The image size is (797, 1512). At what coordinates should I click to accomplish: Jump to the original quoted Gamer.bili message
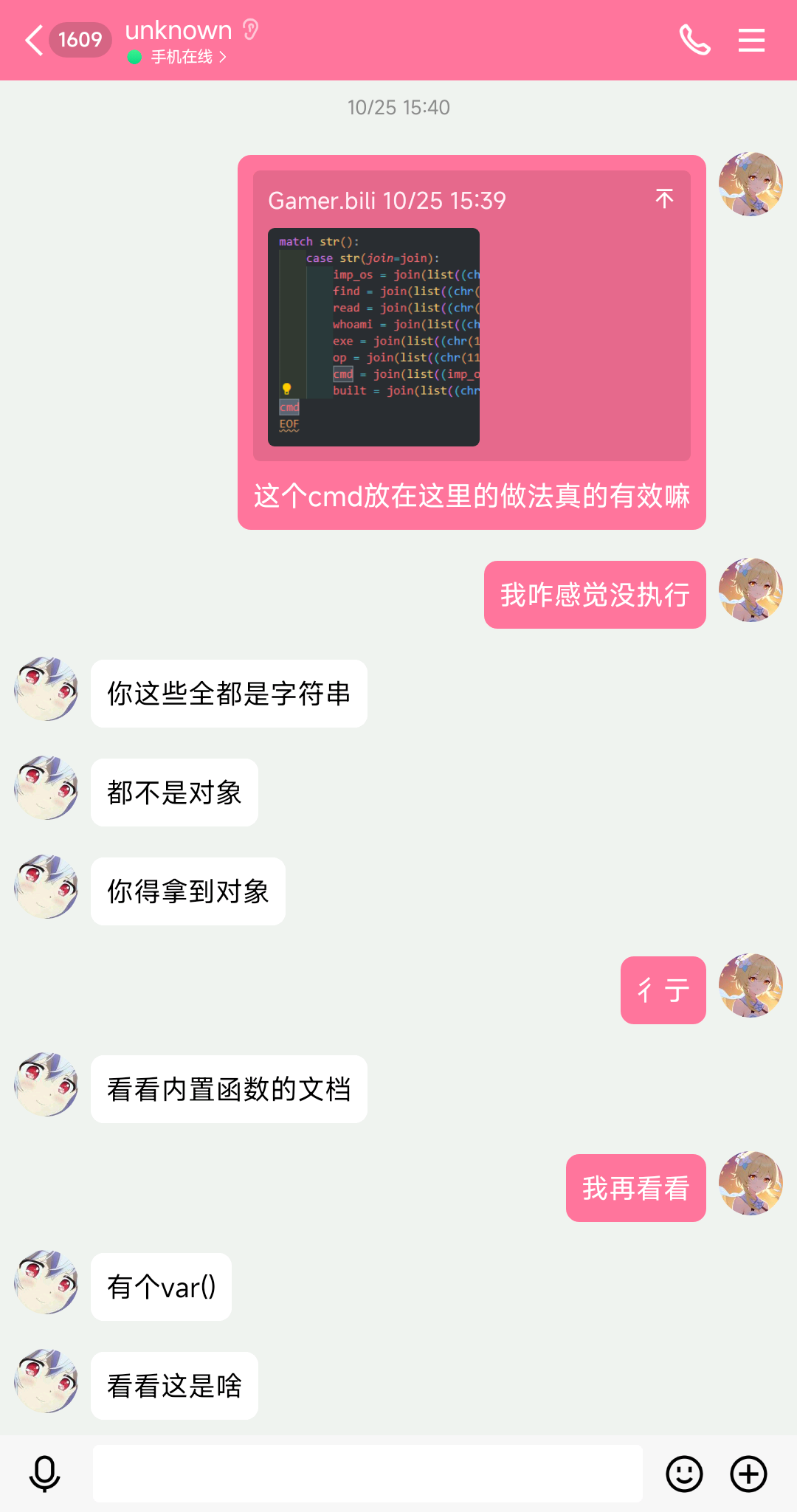click(x=664, y=199)
